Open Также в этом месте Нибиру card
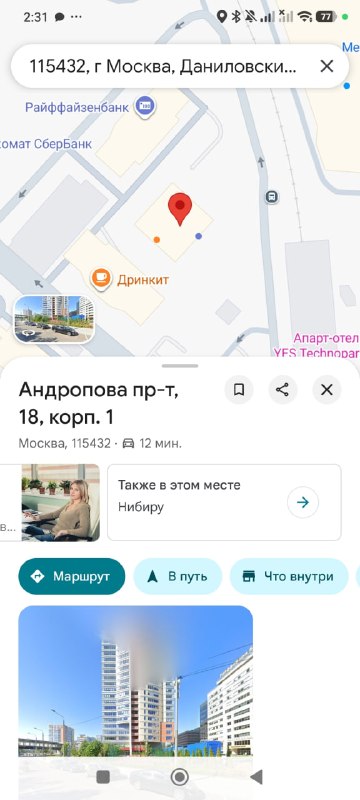 click(x=224, y=502)
